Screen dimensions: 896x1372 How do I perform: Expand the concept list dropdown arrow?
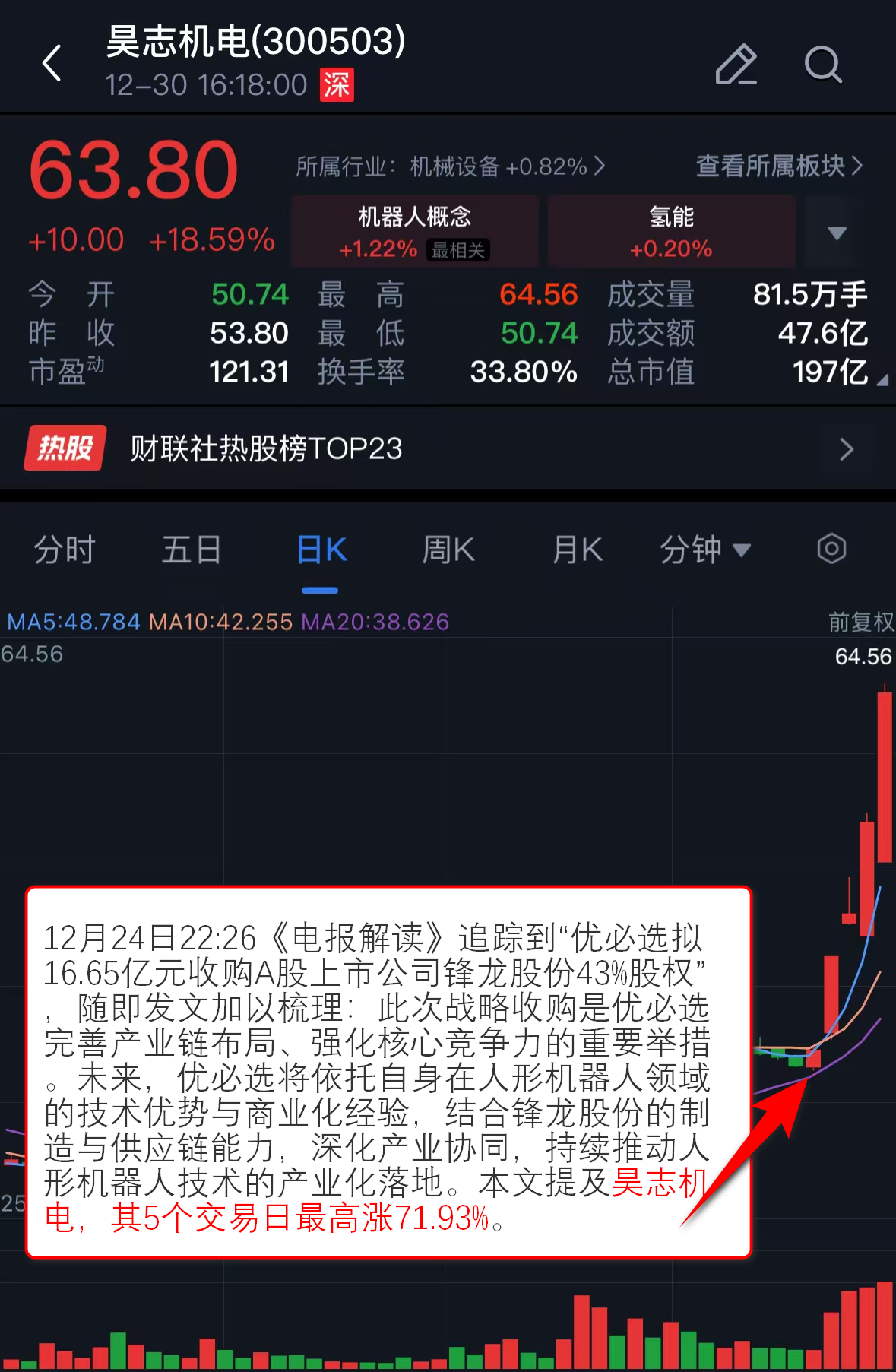(x=837, y=233)
